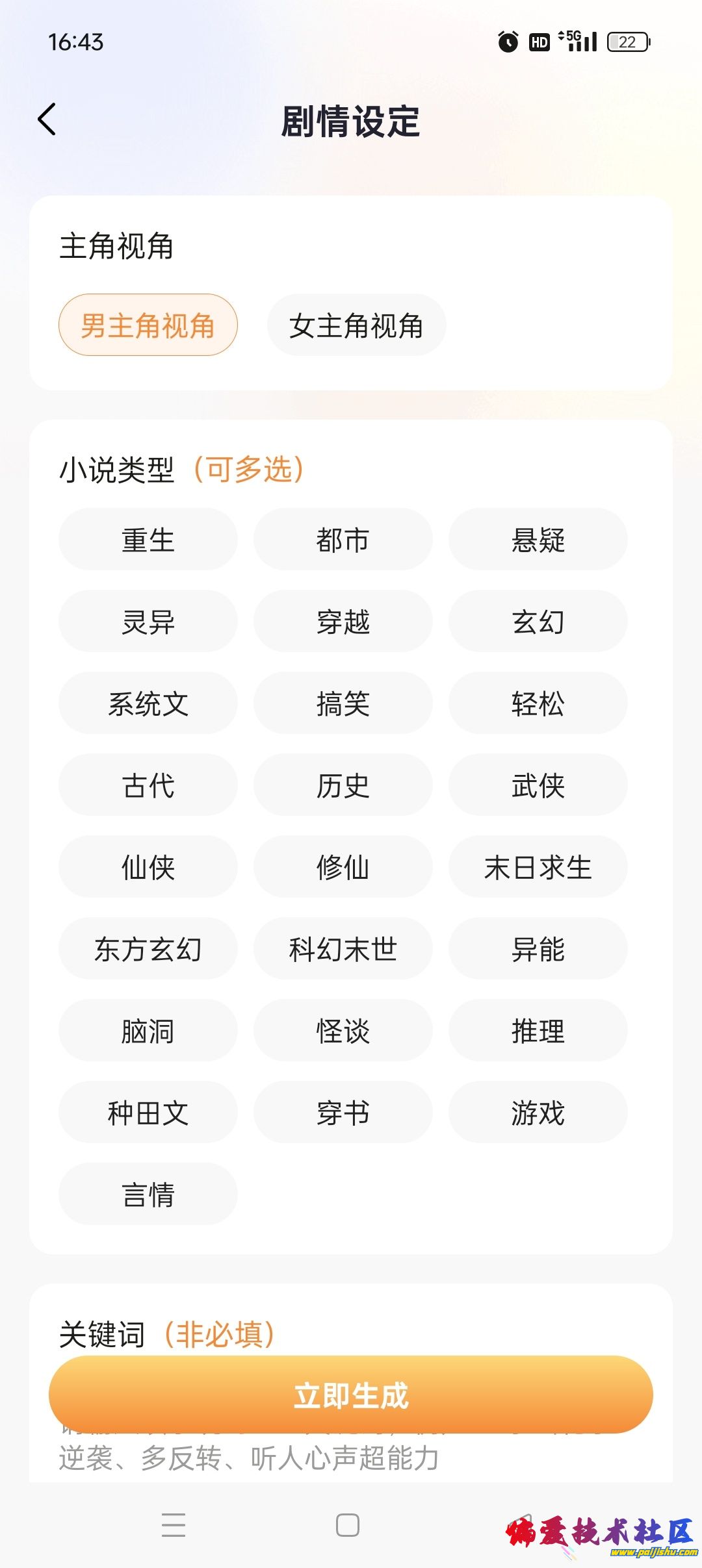Select the 推理 novel type
The image size is (702, 1568).
[x=538, y=1031]
